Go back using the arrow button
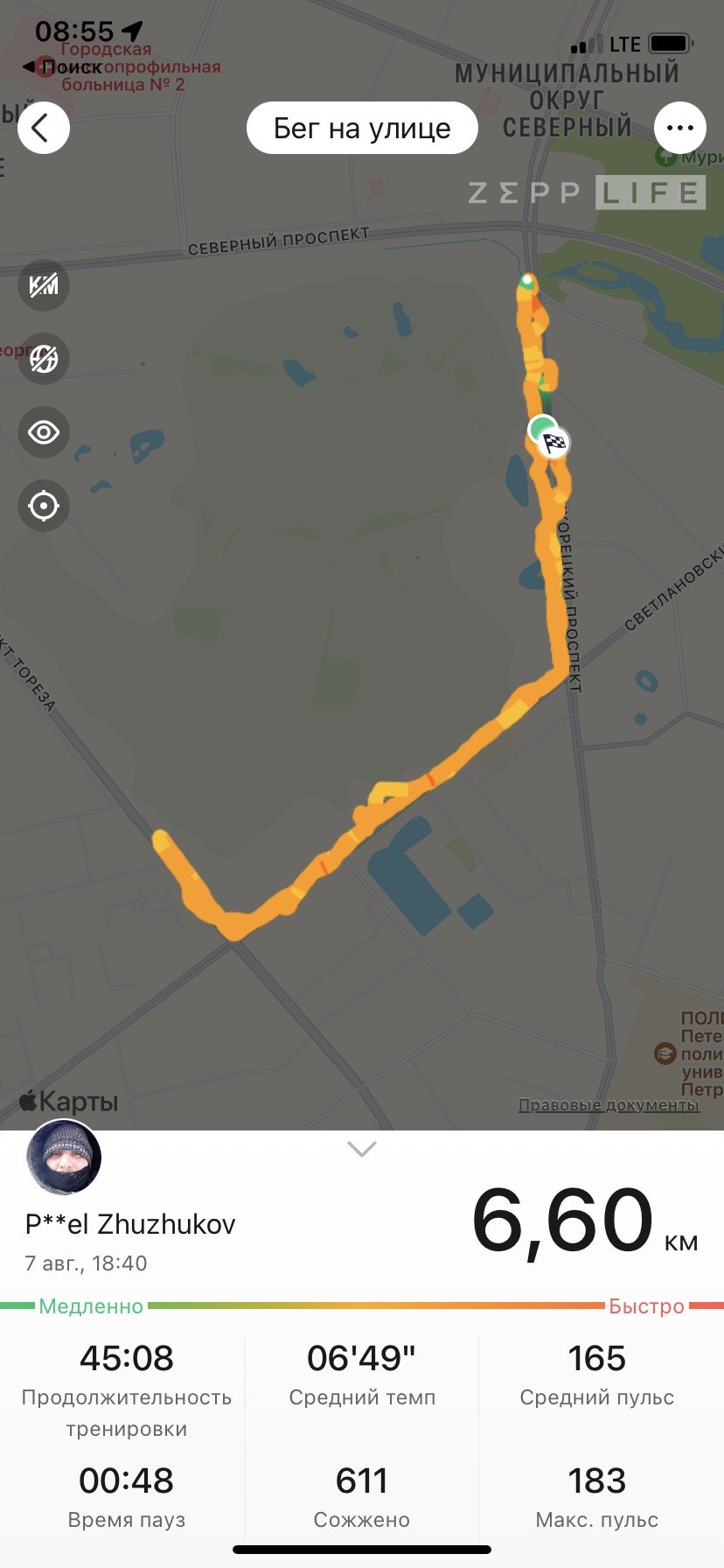Screen dimensions: 724x1568 coord(43,128)
